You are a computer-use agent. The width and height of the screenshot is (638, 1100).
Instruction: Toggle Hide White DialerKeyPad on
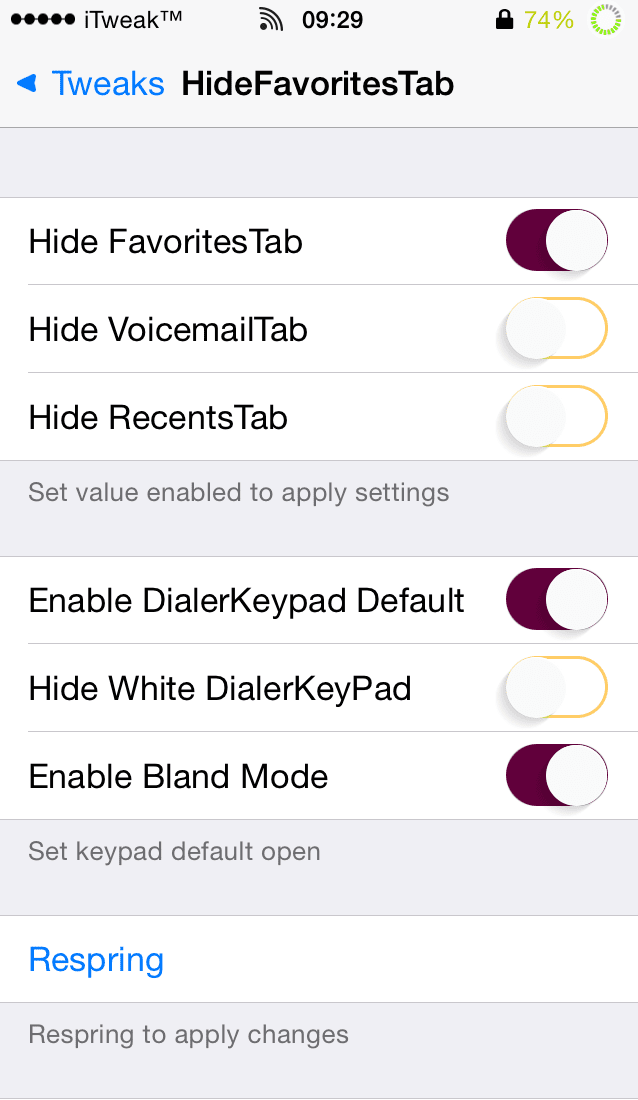tap(557, 688)
